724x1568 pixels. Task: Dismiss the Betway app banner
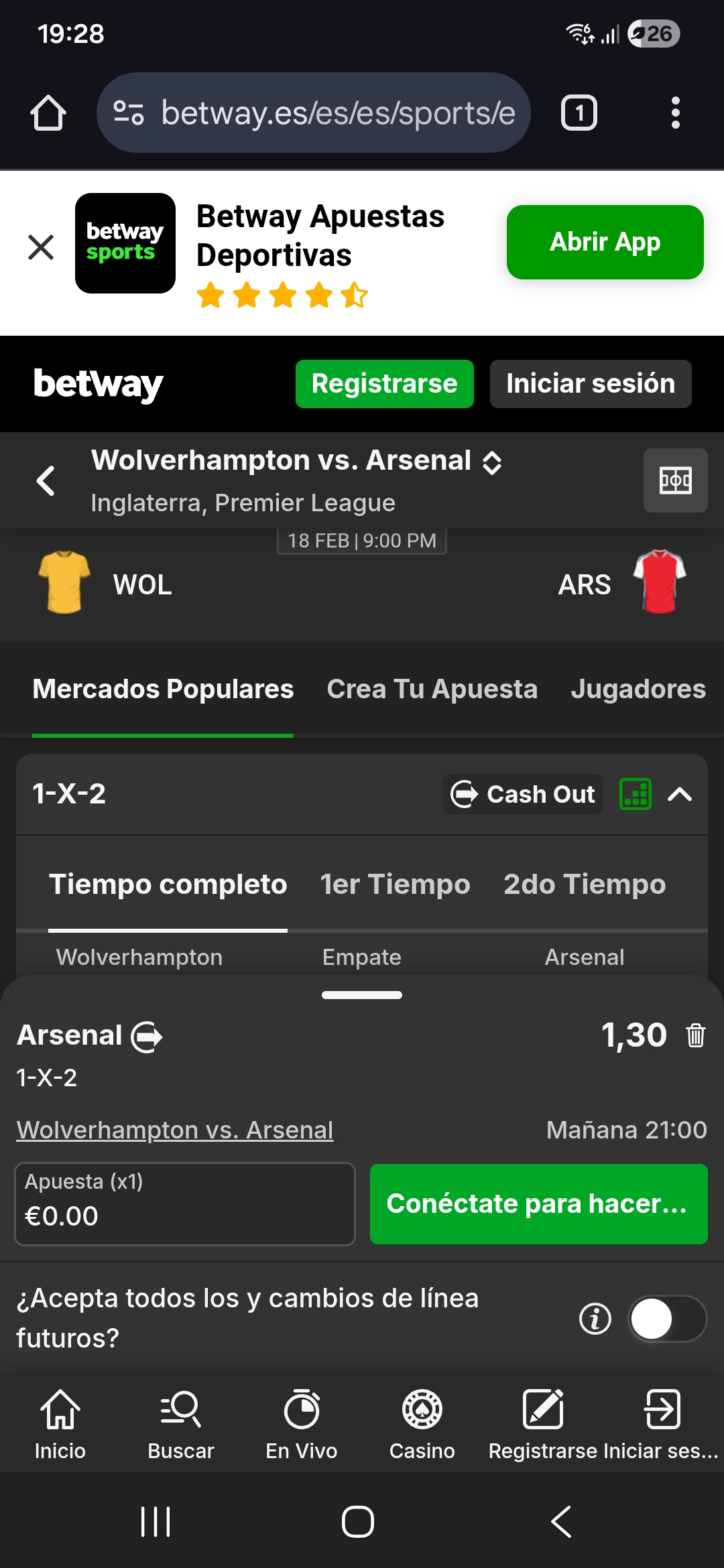tap(41, 247)
